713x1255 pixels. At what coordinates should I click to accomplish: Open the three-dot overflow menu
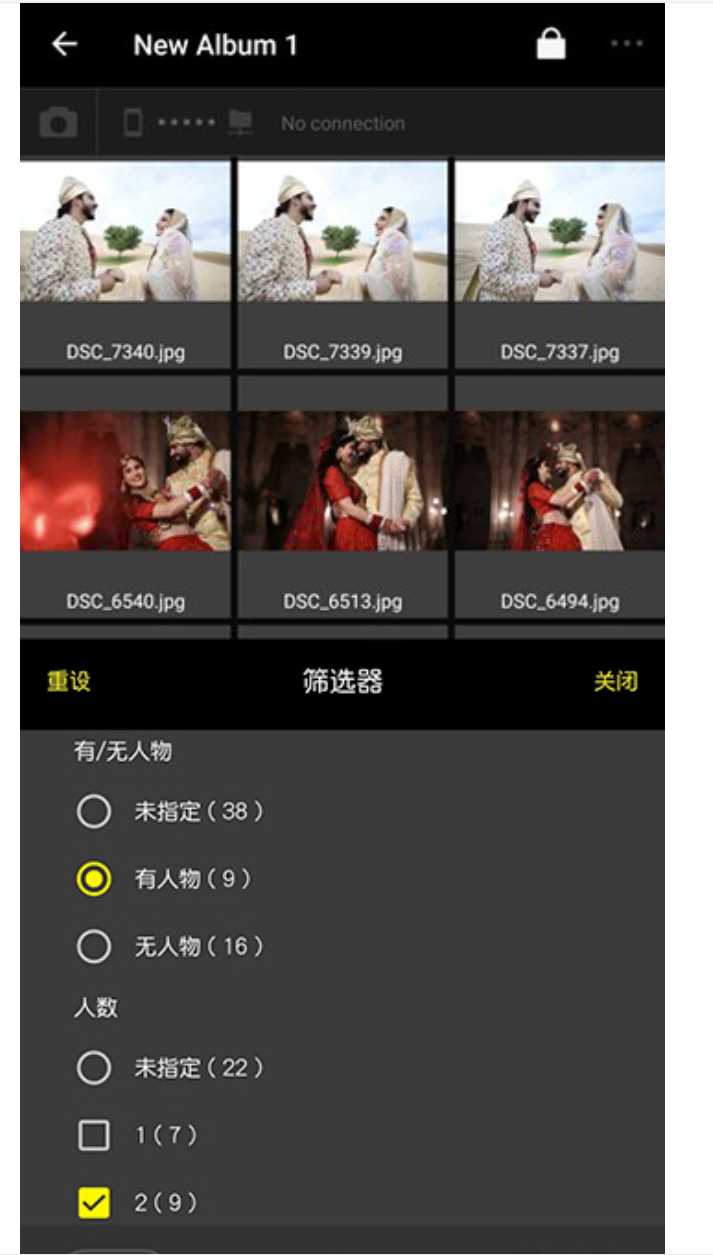click(x=627, y=44)
